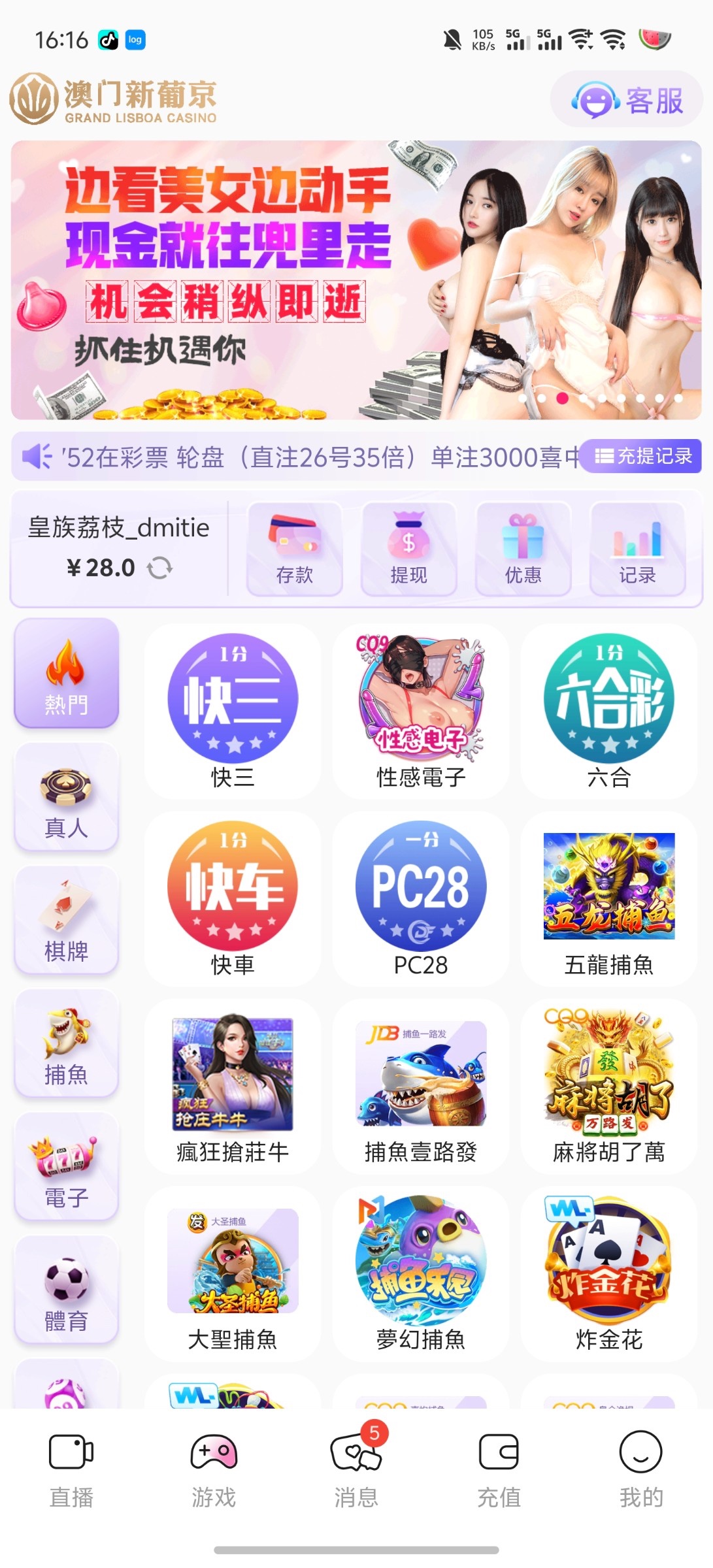
Task: Tap the 存款 deposit button
Action: (x=295, y=549)
